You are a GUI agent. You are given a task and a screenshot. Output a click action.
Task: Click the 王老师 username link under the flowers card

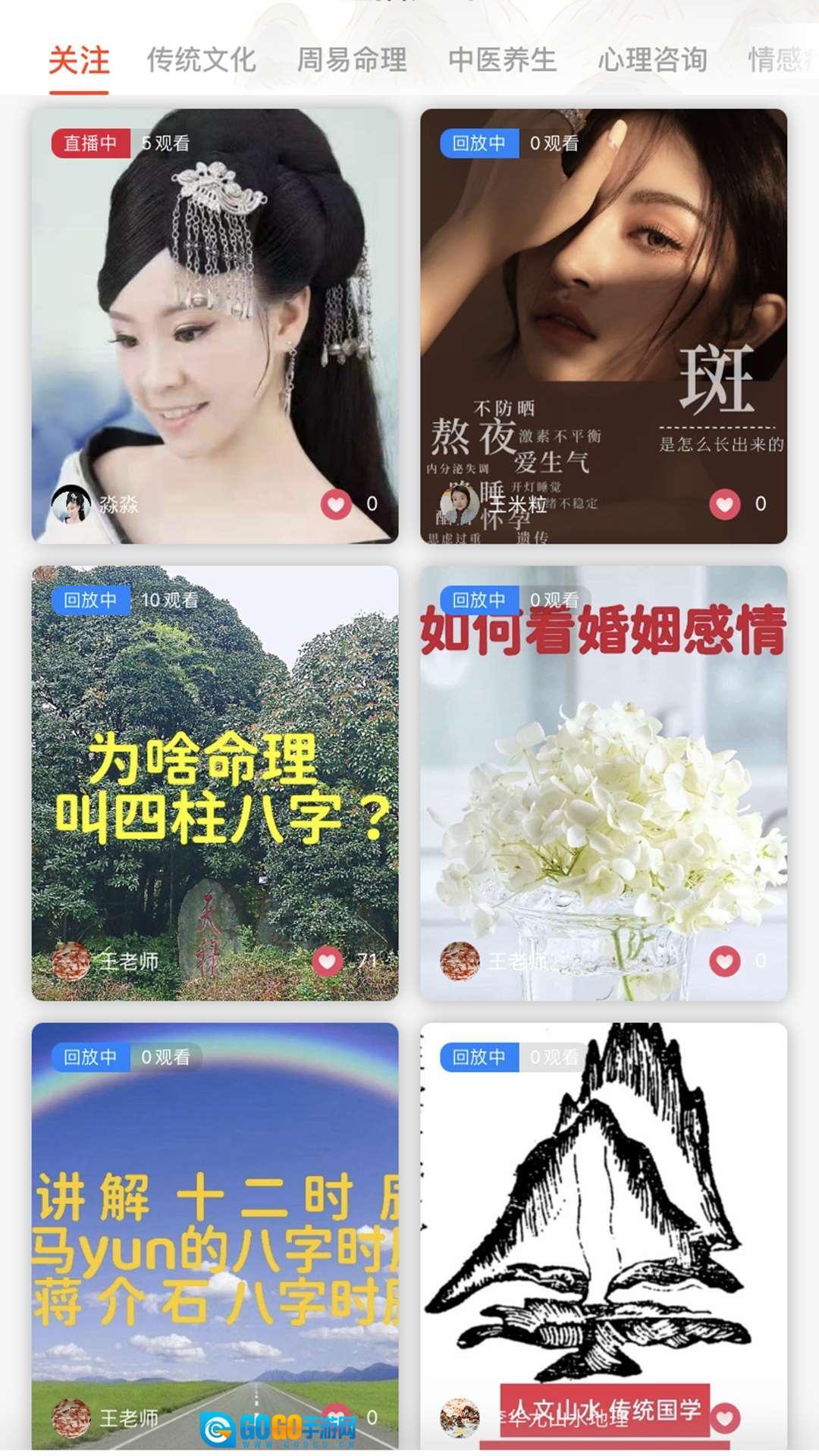click(x=519, y=961)
